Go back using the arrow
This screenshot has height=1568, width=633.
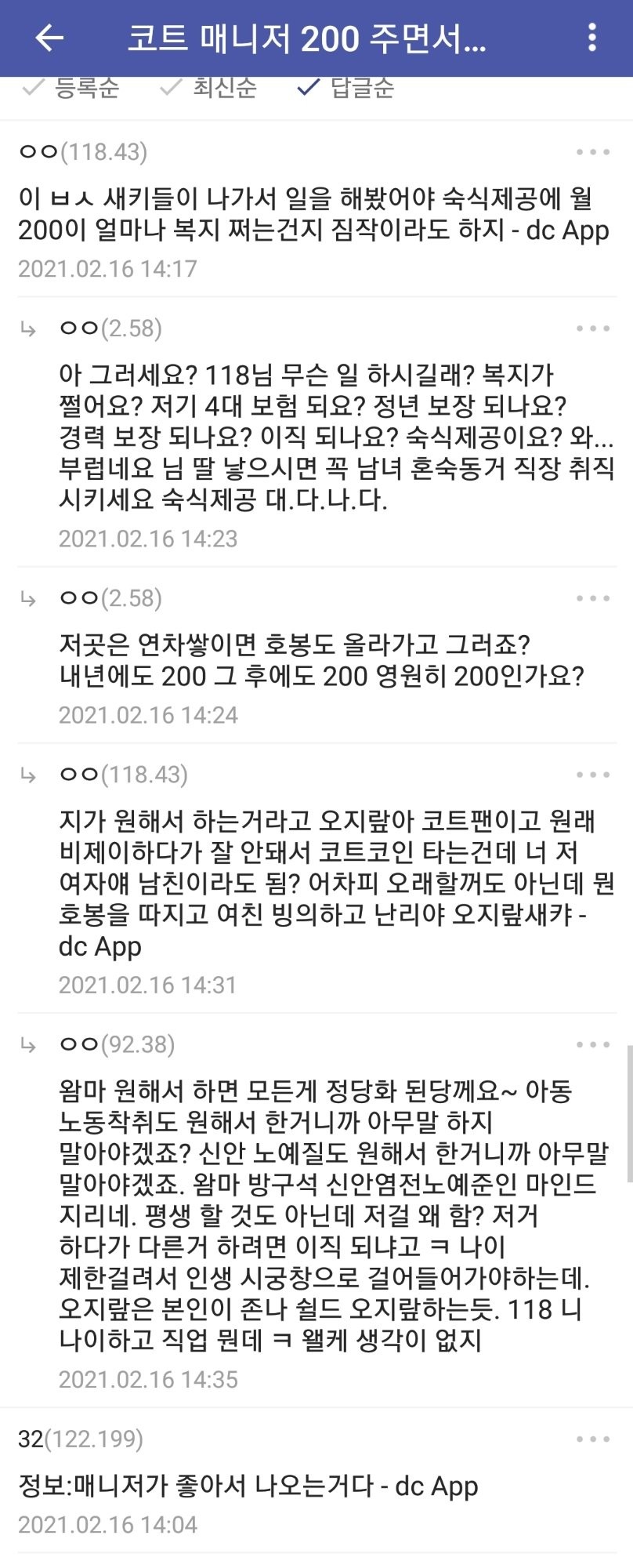point(49,37)
